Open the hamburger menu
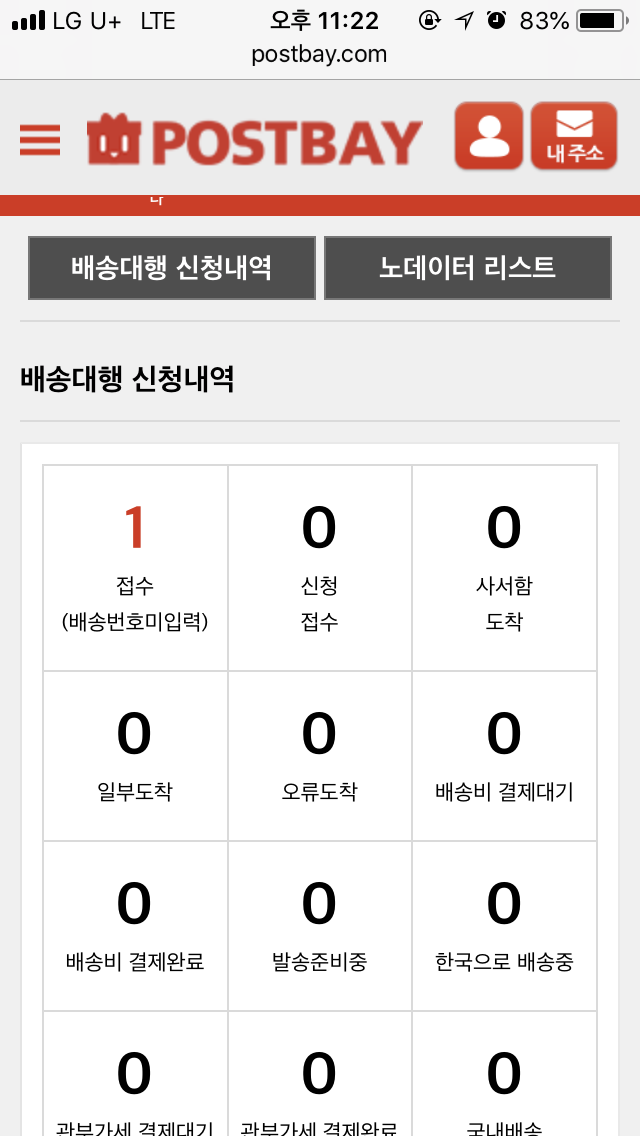 pyautogui.click(x=40, y=140)
